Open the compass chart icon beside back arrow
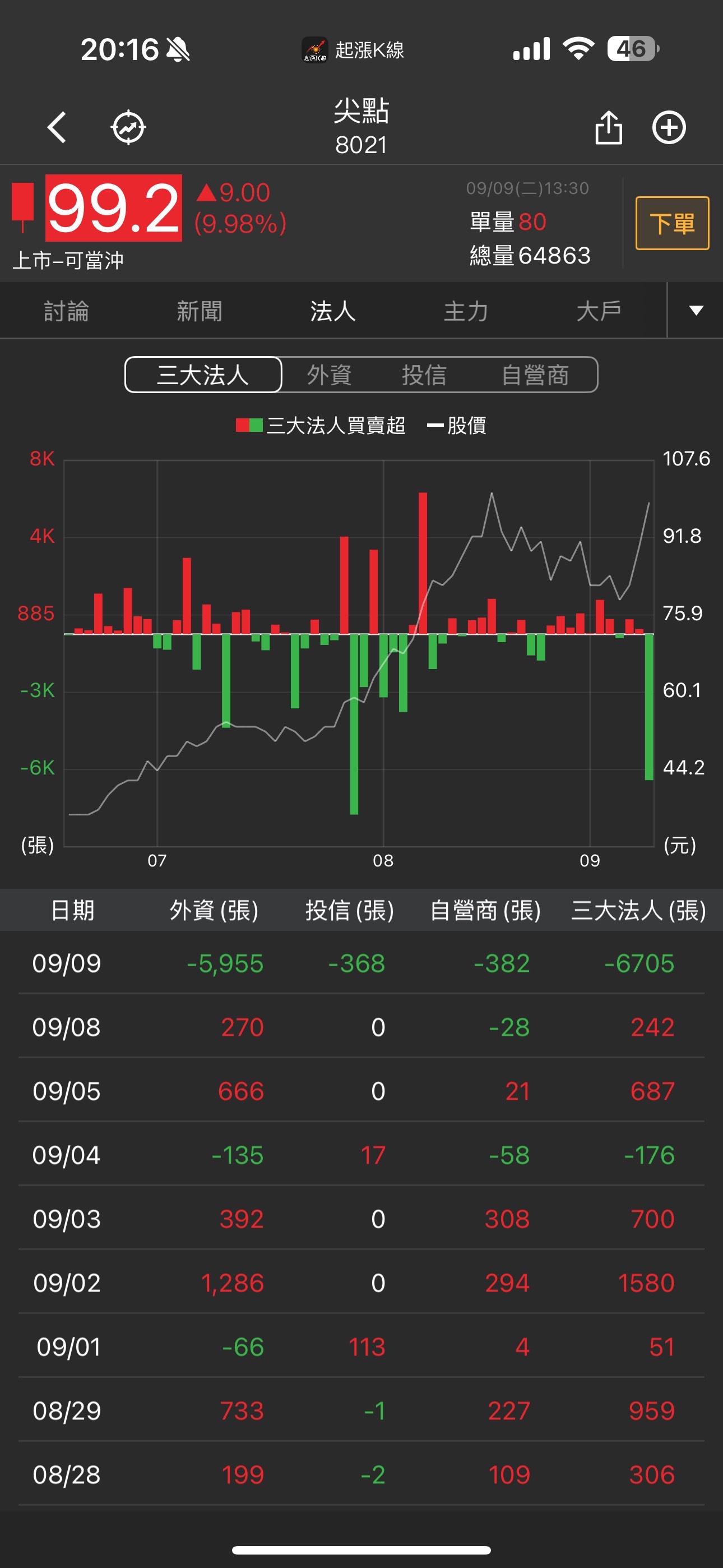The image size is (723, 1568). pyautogui.click(x=127, y=128)
